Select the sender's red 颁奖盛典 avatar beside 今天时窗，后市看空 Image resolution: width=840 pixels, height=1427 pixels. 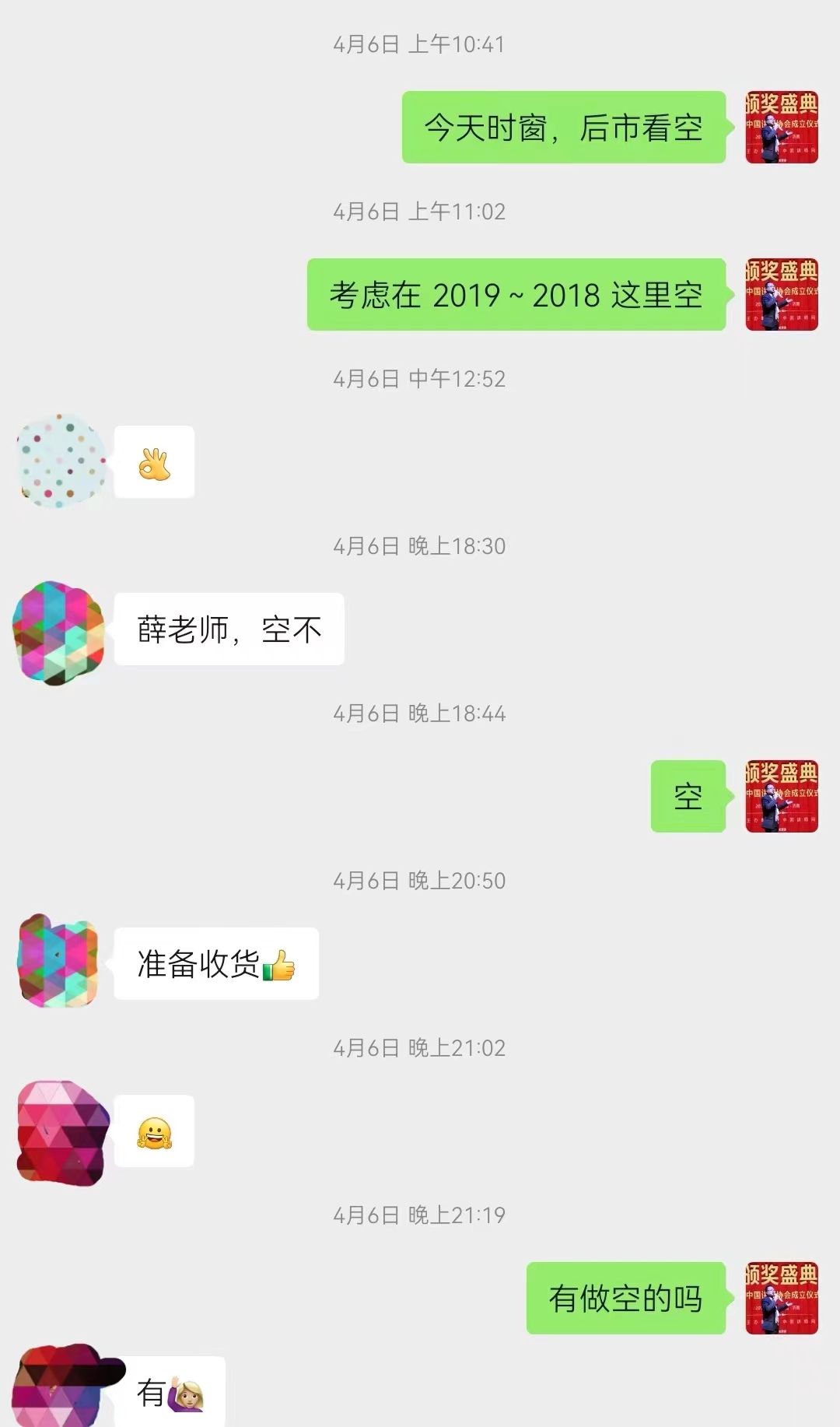coord(782,127)
